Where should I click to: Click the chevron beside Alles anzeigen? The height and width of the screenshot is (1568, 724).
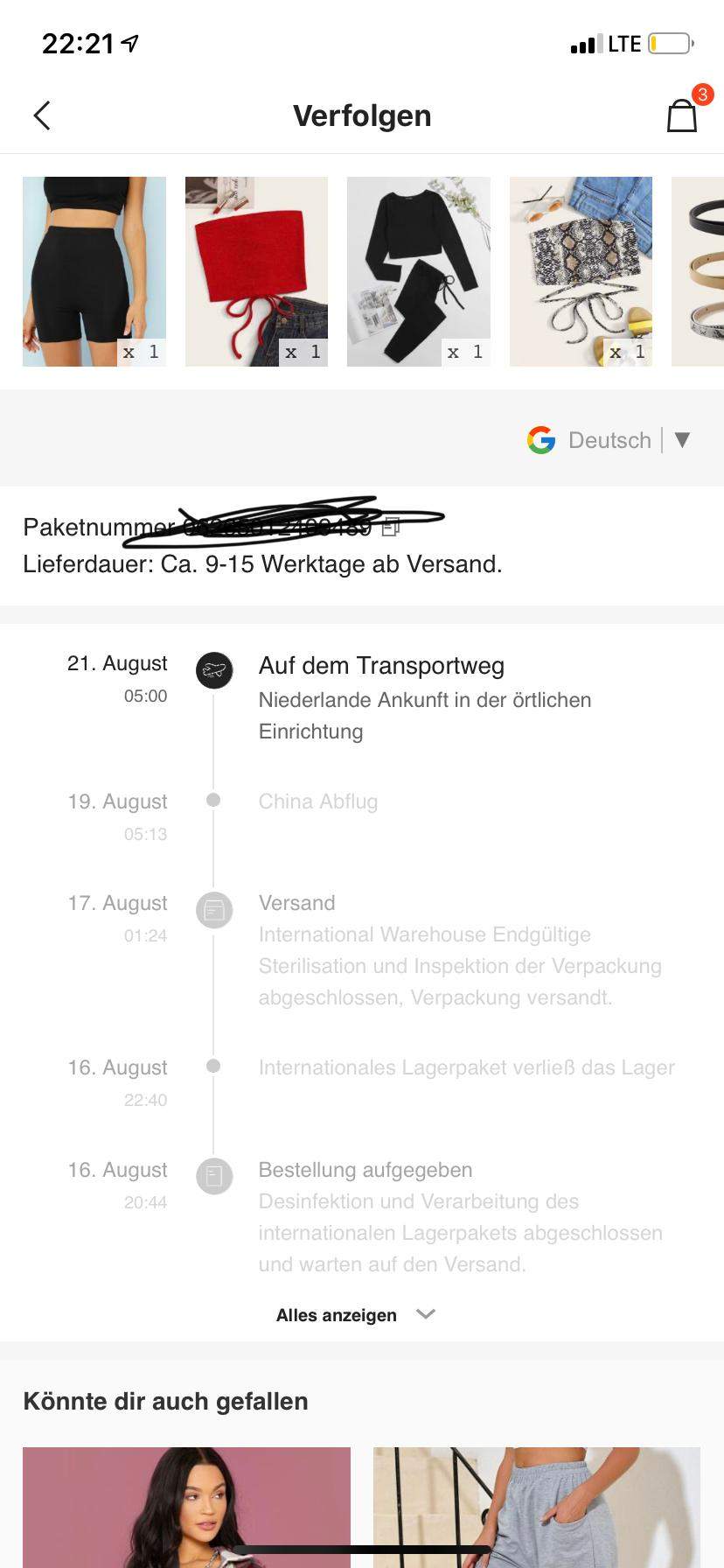click(x=426, y=1314)
